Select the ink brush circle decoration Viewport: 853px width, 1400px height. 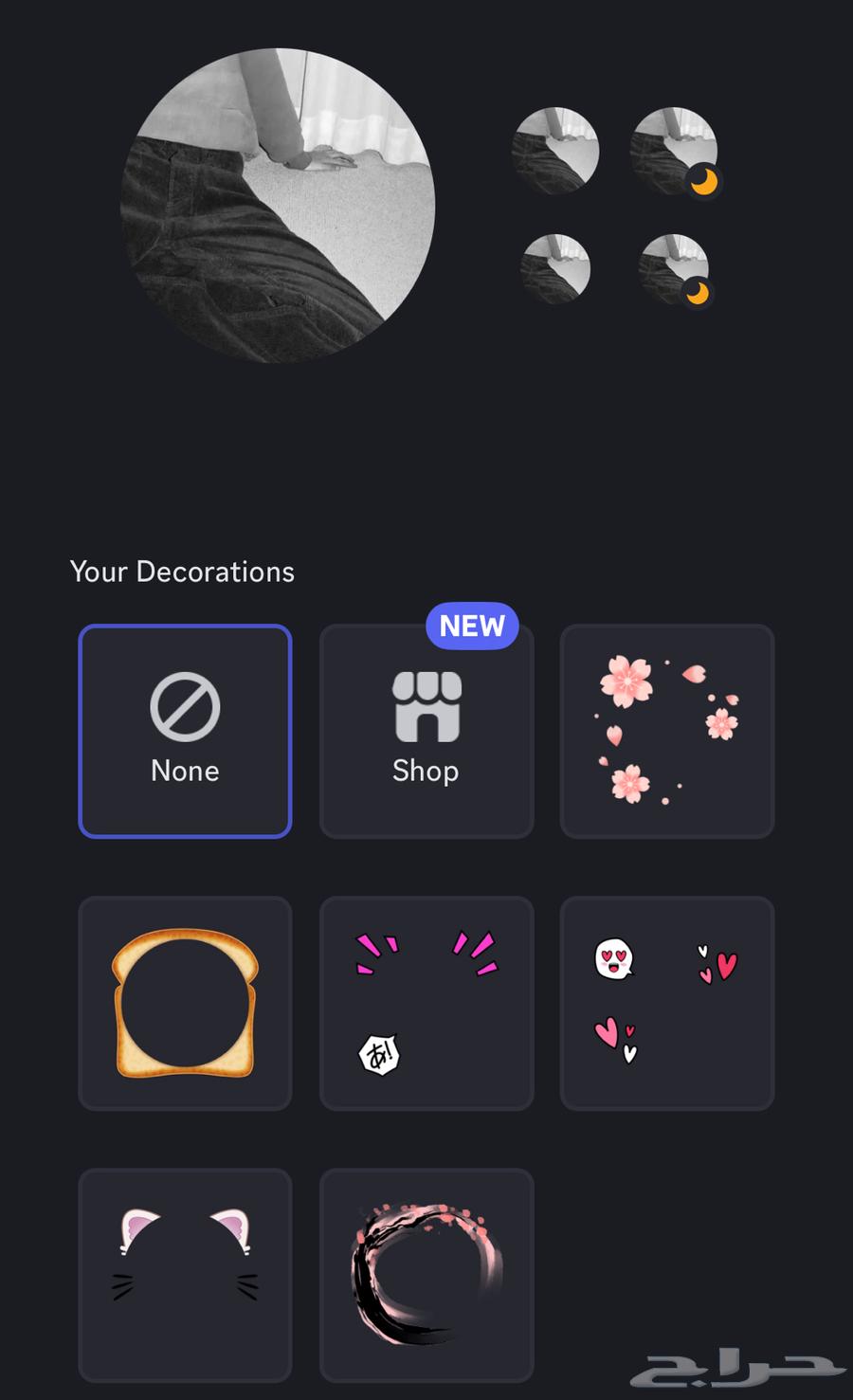[426, 1274]
